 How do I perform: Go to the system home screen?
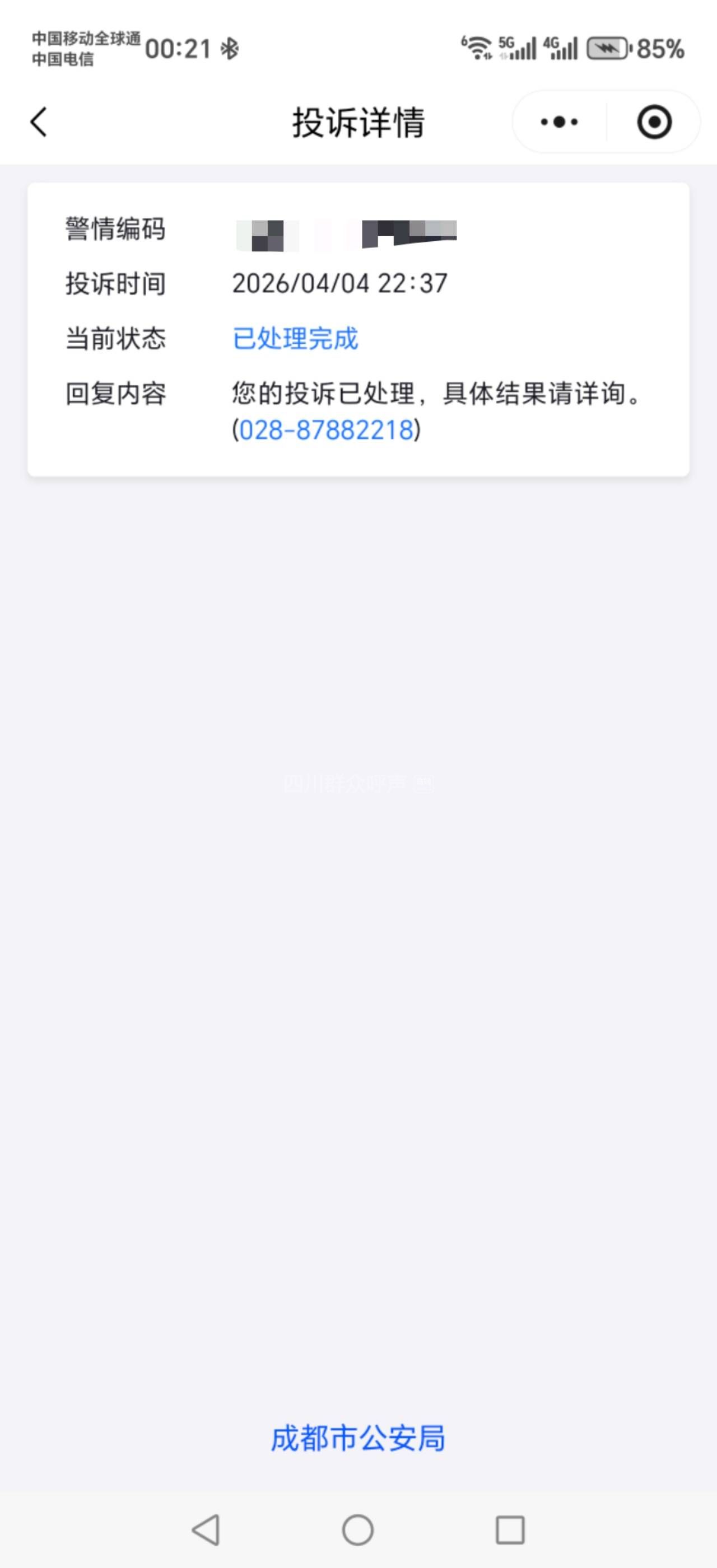point(357,1529)
